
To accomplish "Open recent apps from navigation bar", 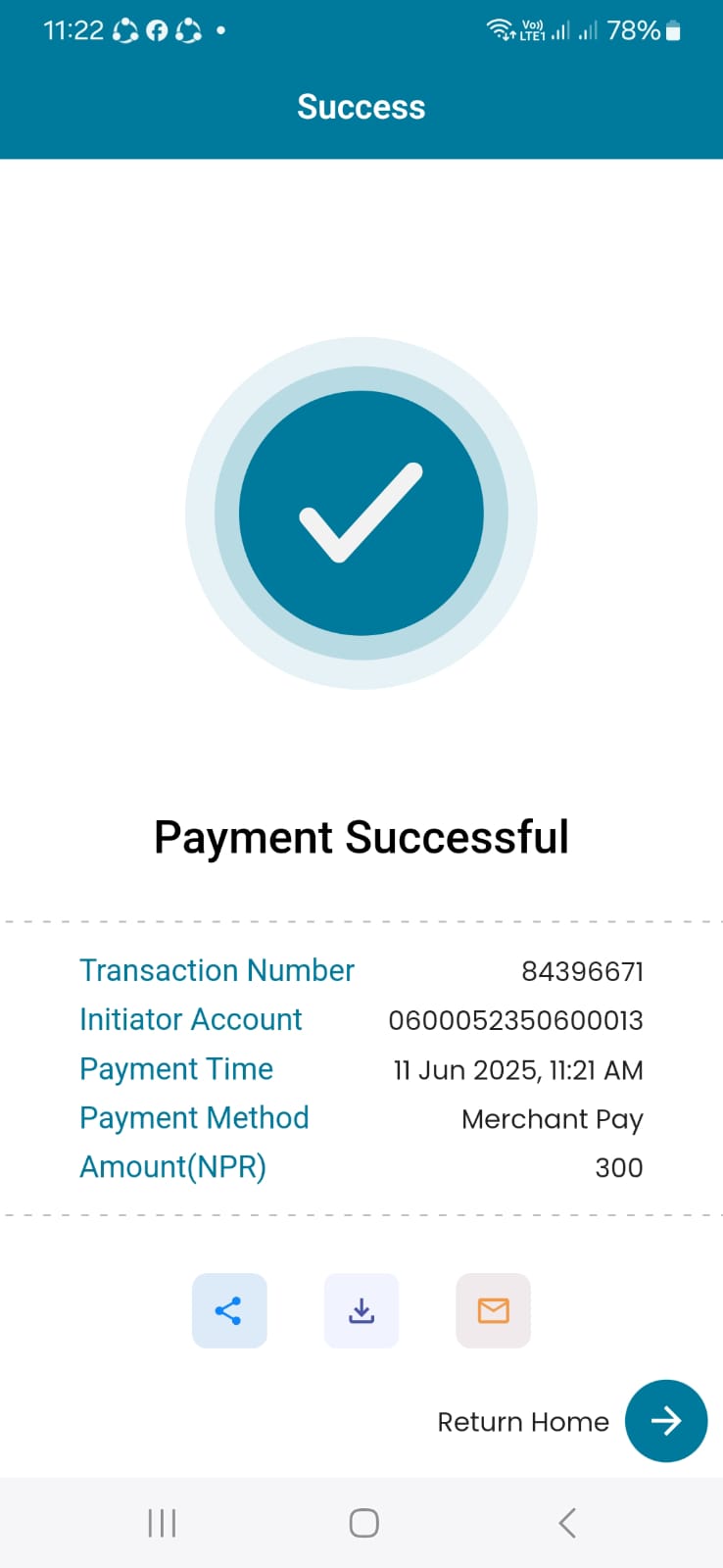I will 162,1523.
